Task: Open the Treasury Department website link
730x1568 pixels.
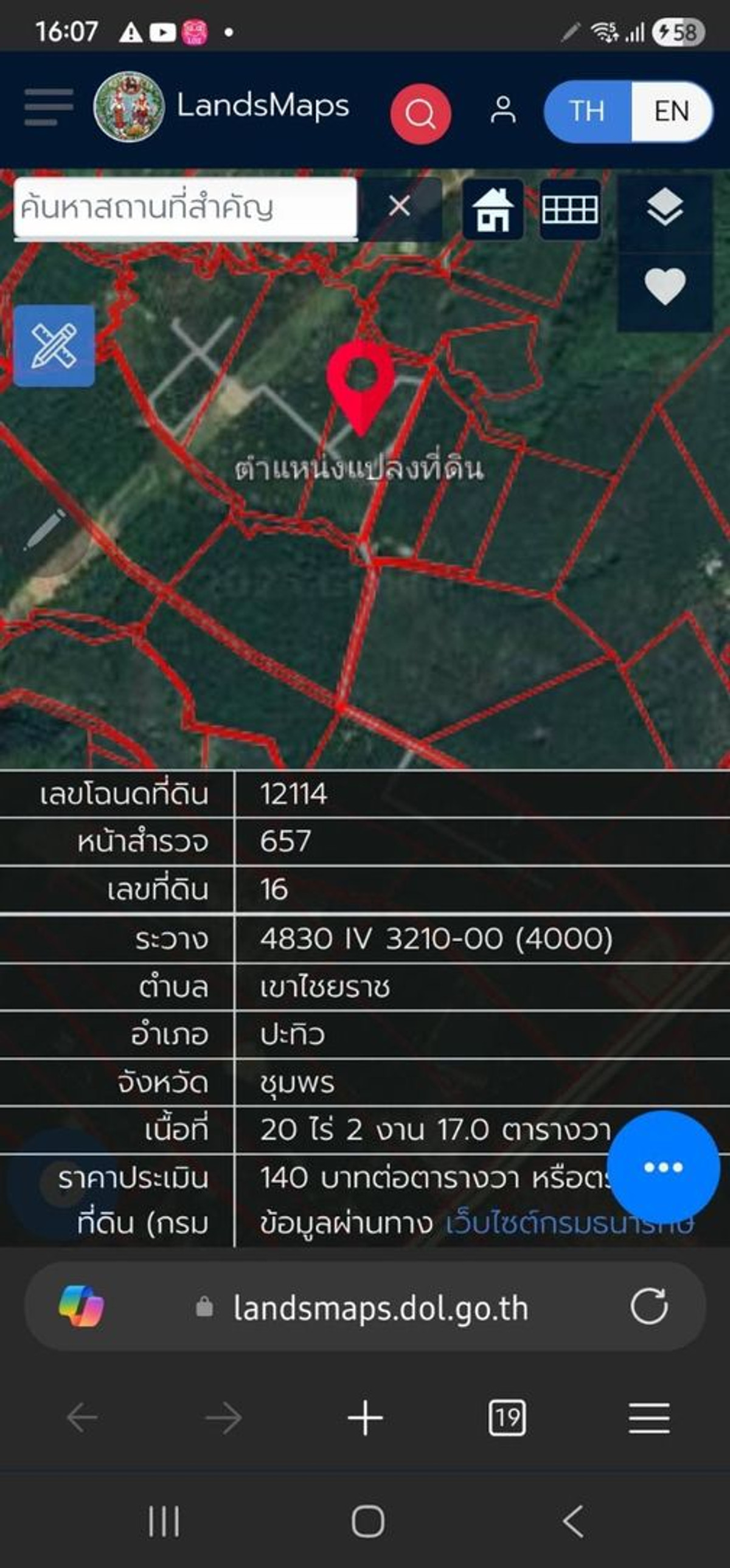Action: point(569,1223)
